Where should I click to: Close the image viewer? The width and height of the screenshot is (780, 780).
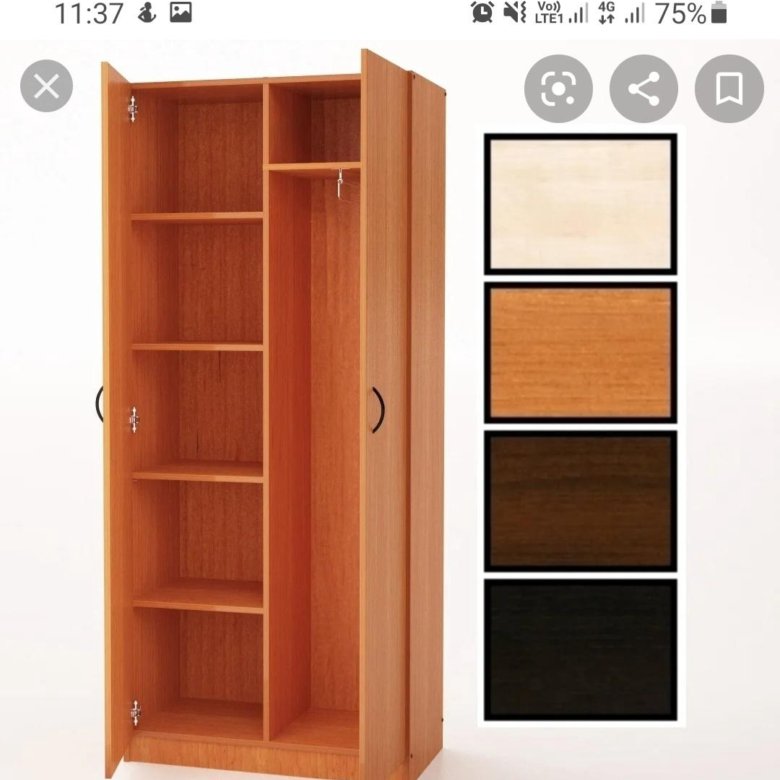point(46,86)
